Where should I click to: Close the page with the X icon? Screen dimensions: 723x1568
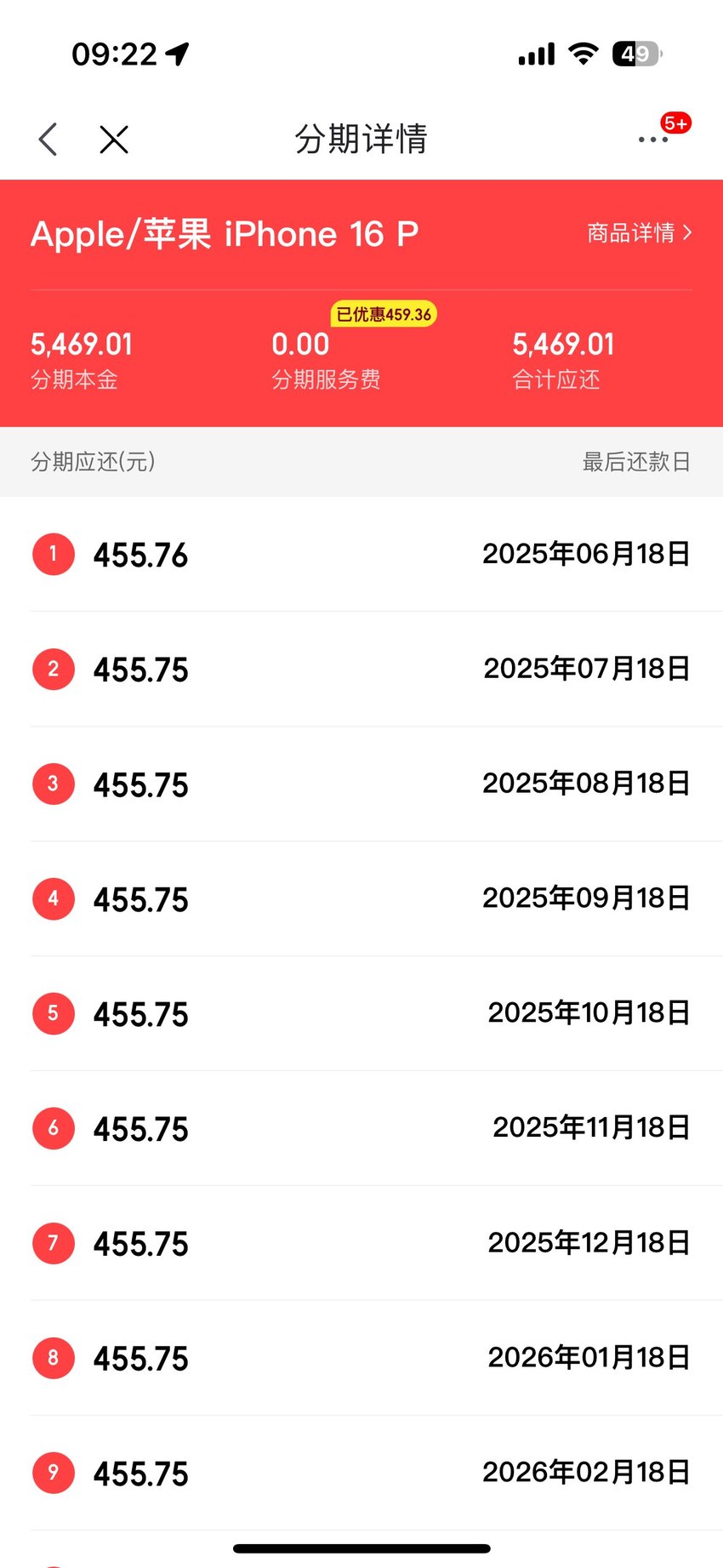click(114, 140)
